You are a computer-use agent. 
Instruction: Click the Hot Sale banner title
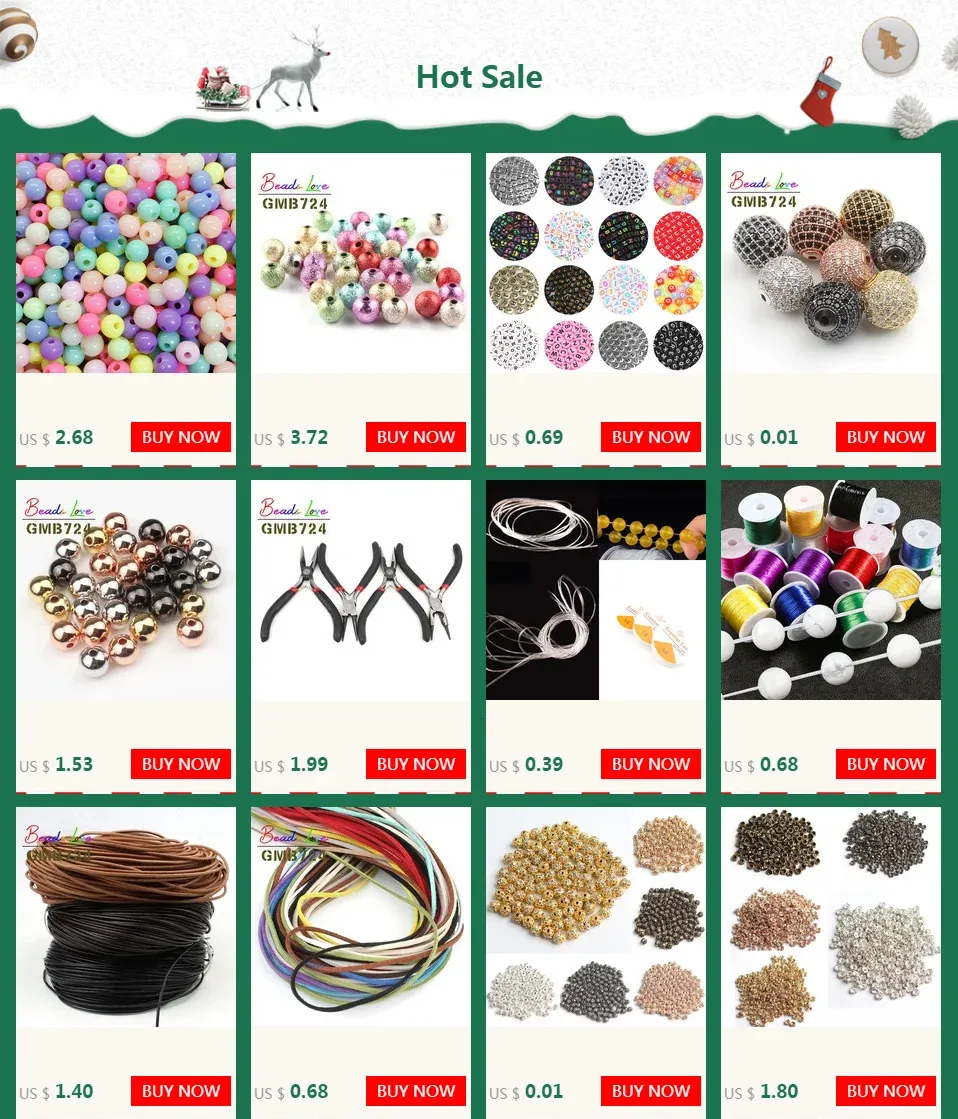pyautogui.click(x=479, y=77)
